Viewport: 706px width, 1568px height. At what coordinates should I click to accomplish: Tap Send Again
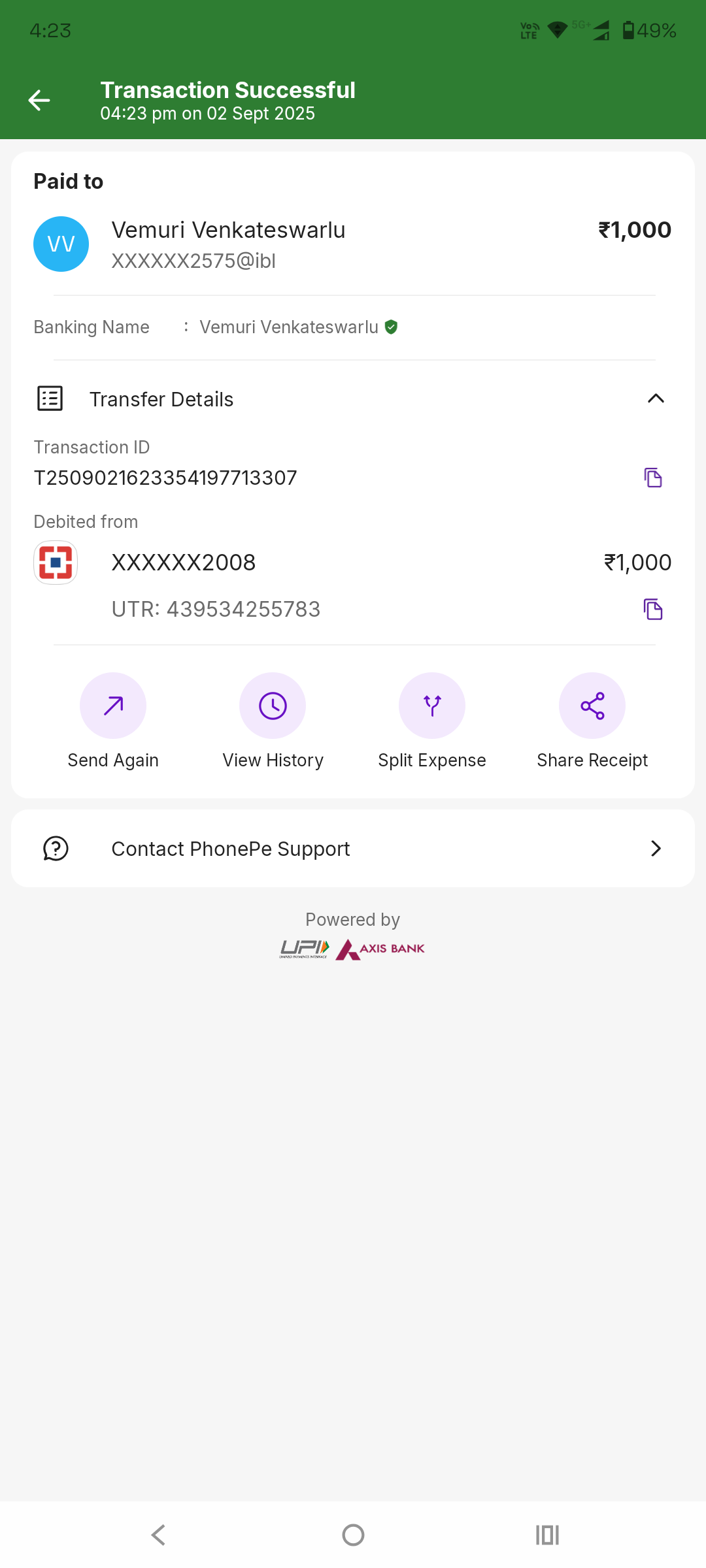point(113,706)
